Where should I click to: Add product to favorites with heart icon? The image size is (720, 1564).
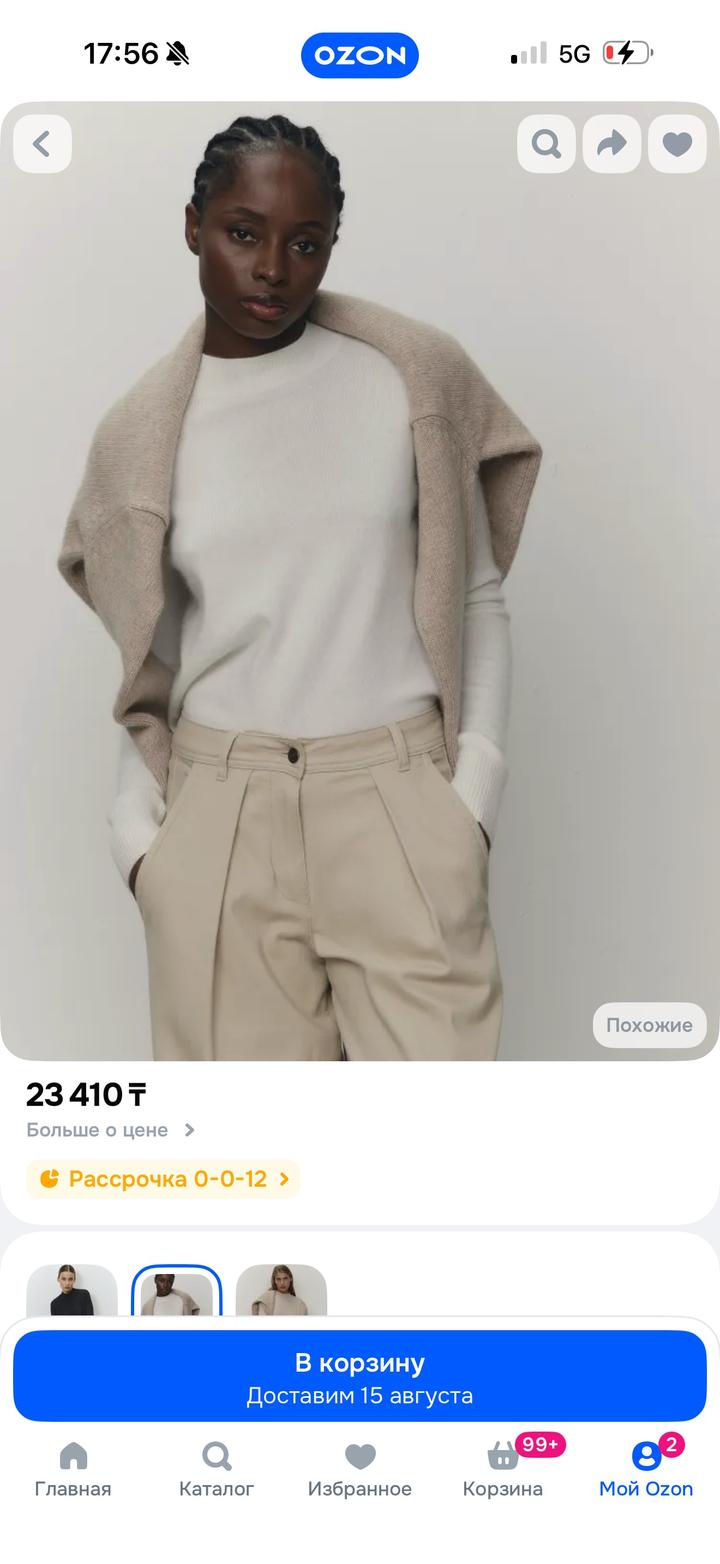[x=678, y=144]
